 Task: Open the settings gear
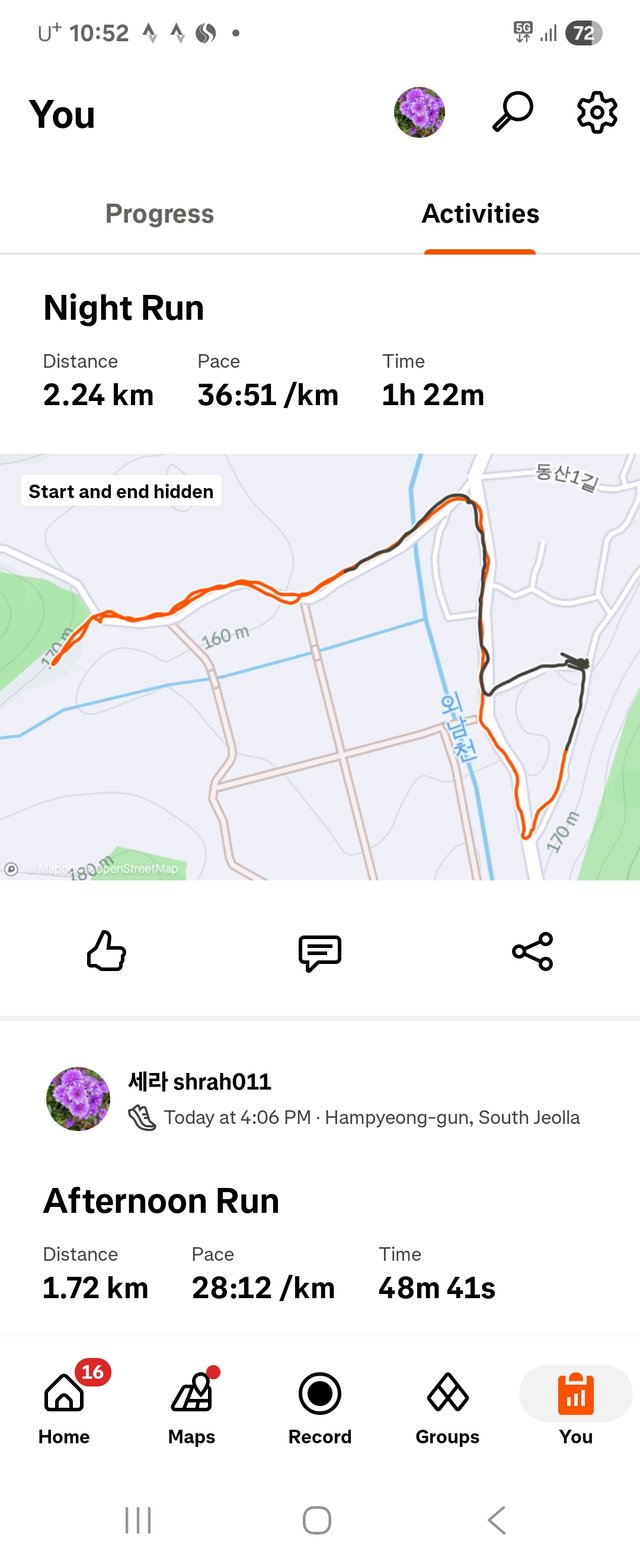click(x=597, y=112)
